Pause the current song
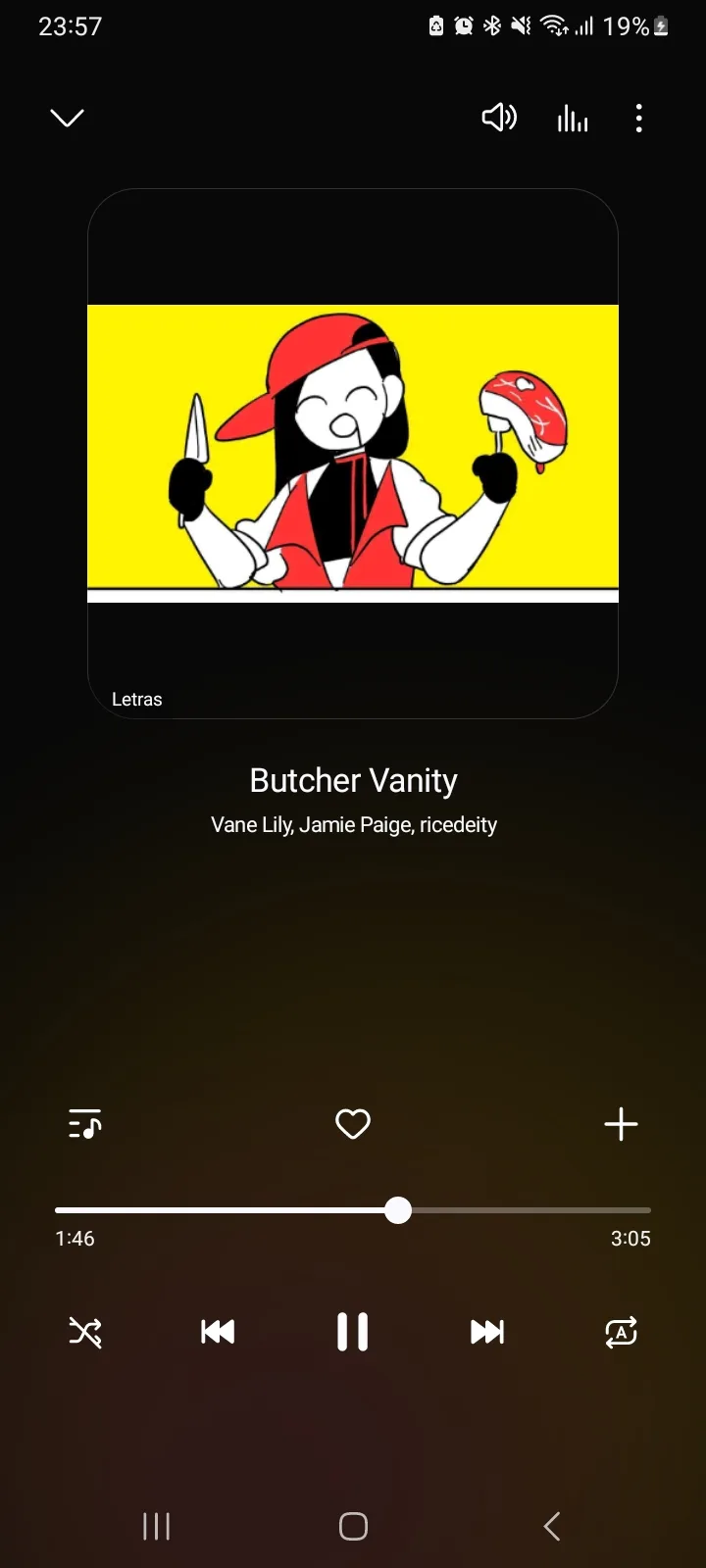 (353, 1332)
